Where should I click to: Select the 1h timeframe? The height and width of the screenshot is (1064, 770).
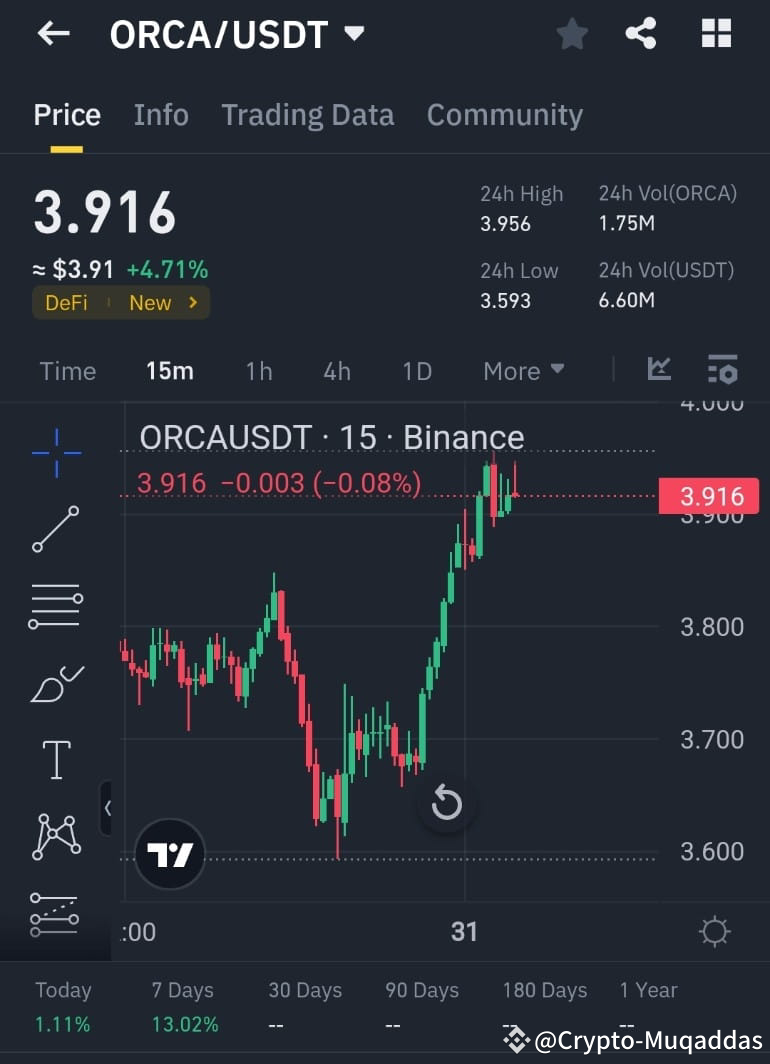tap(258, 371)
